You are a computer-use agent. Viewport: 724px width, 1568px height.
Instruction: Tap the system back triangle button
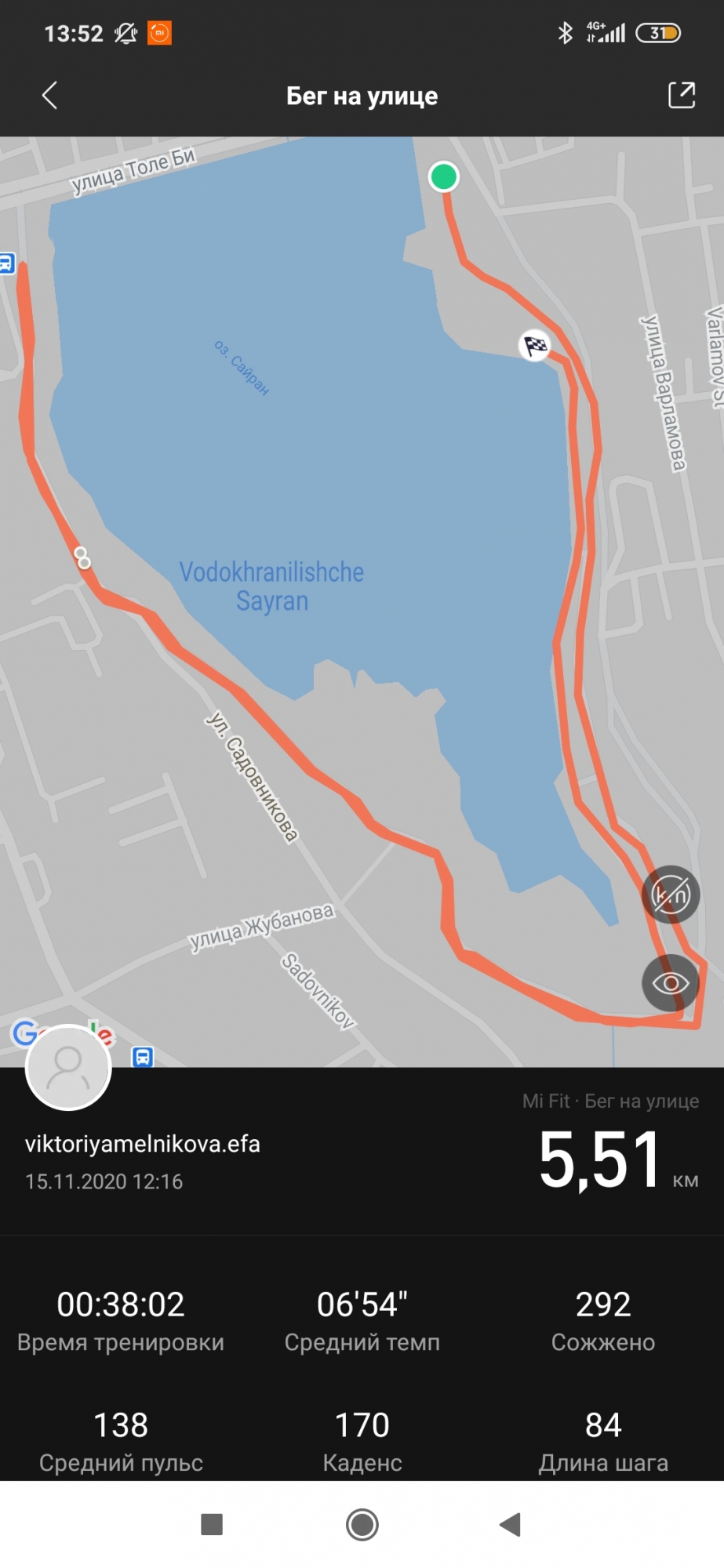tap(511, 1524)
